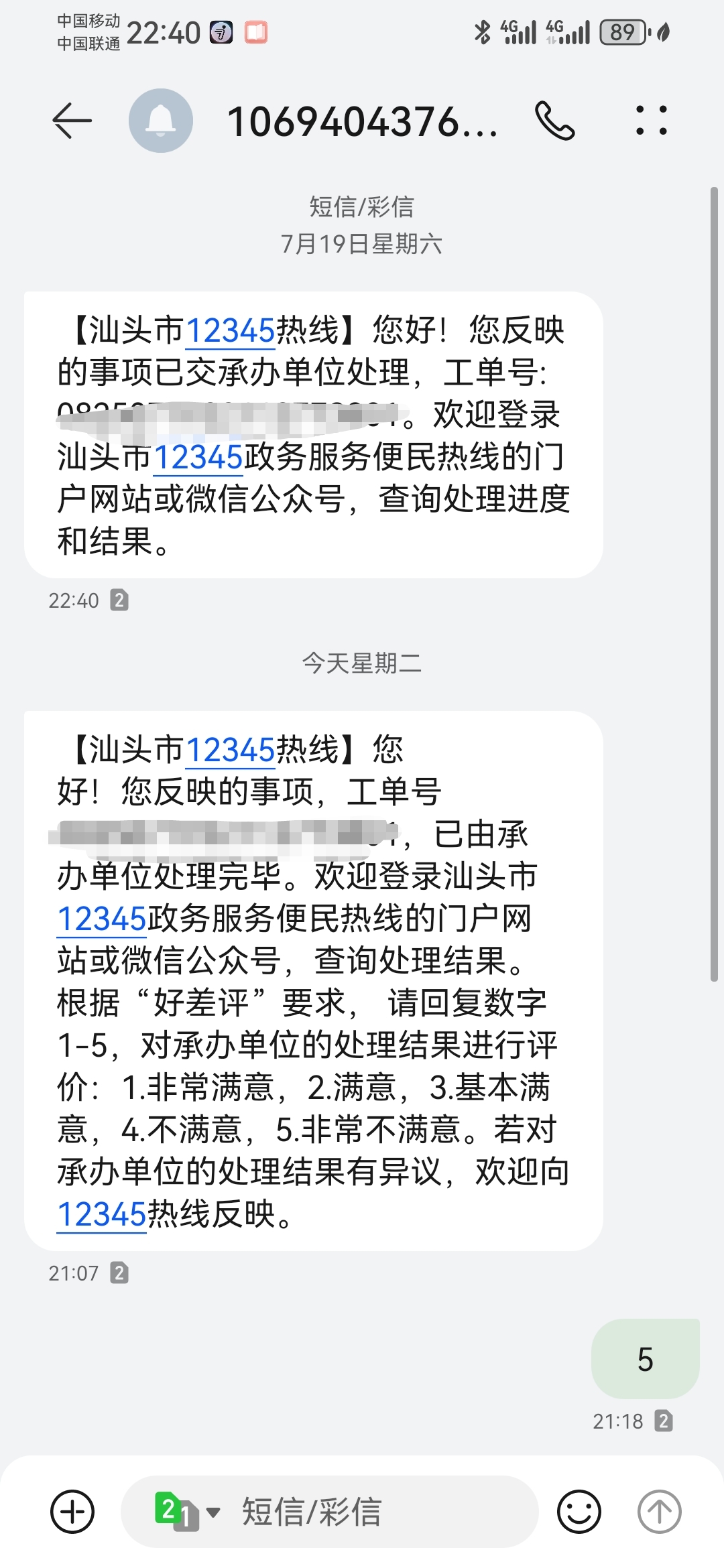The width and height of the screenshot is (724, 1568).
Task: Tap 12345 link in the July 19 message header
Action: [230, 330]
